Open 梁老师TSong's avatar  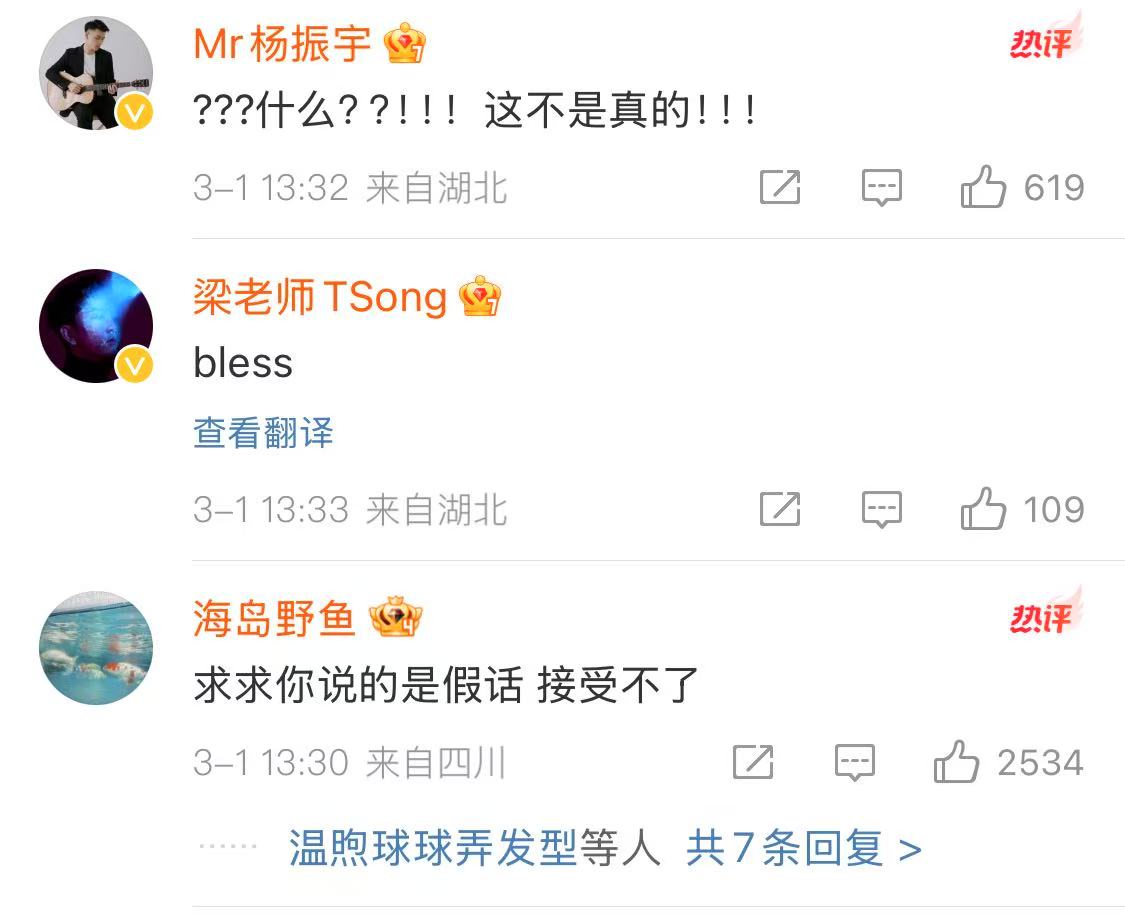(x=96, y=326)
